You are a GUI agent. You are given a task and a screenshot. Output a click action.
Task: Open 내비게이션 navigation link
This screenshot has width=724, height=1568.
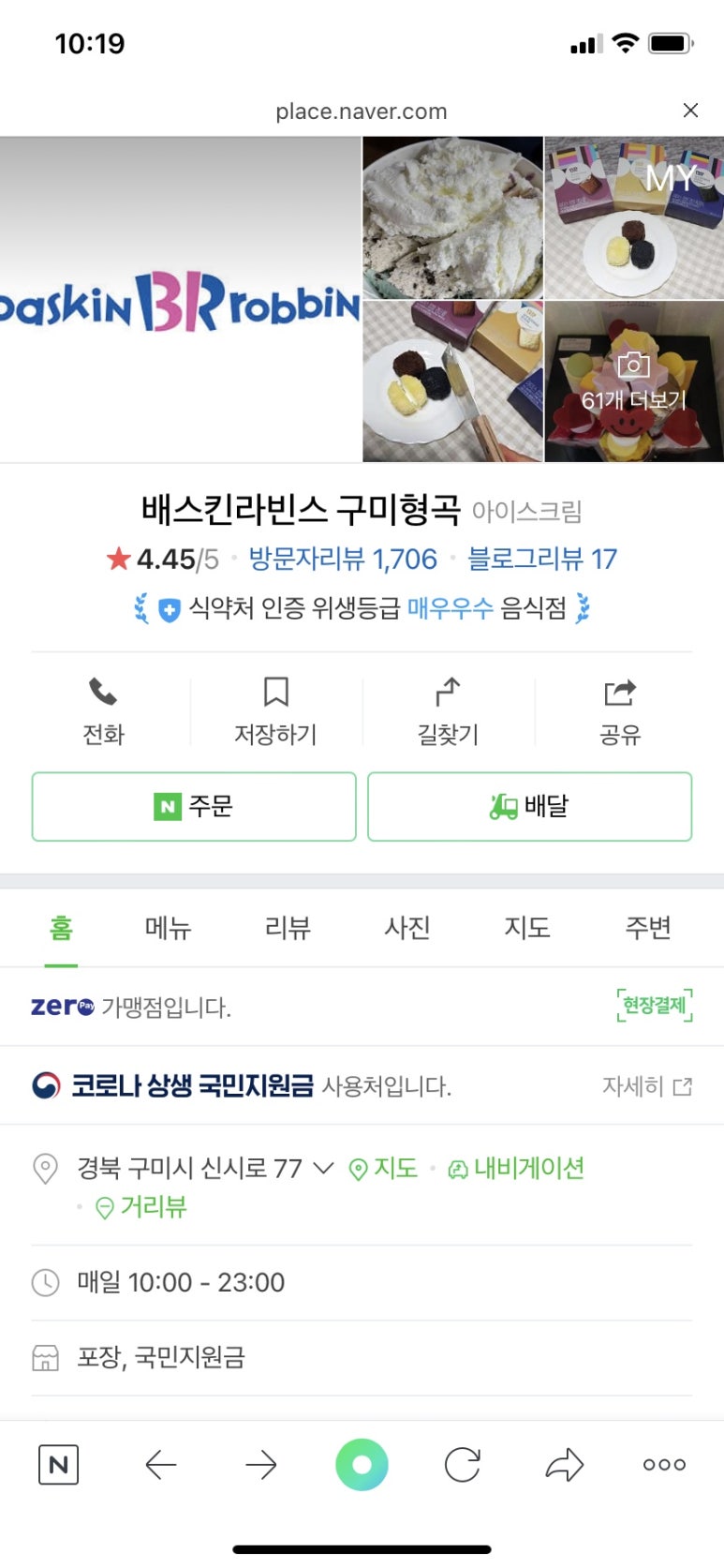517,1168
